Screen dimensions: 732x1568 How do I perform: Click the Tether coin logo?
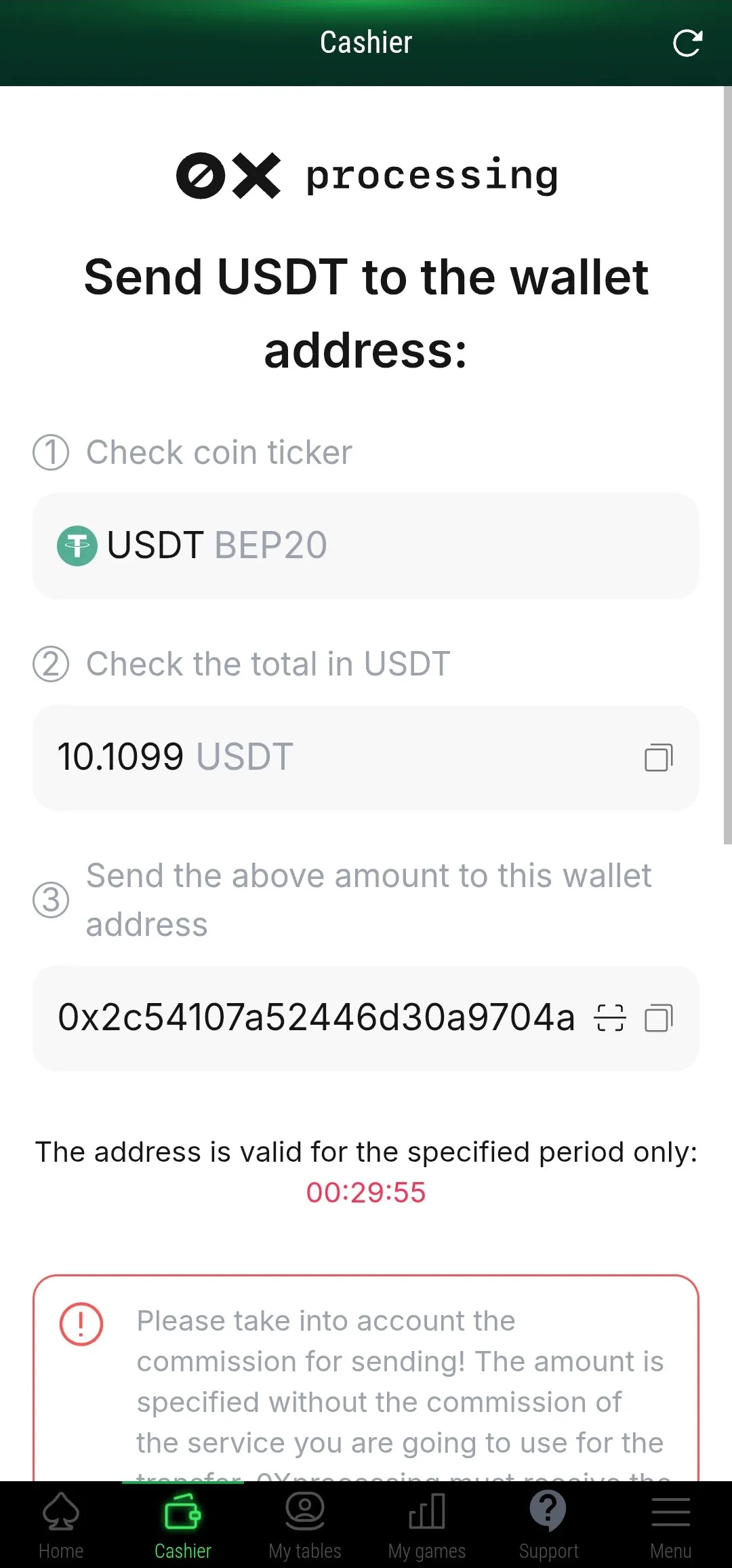click(x=77, y=545)
